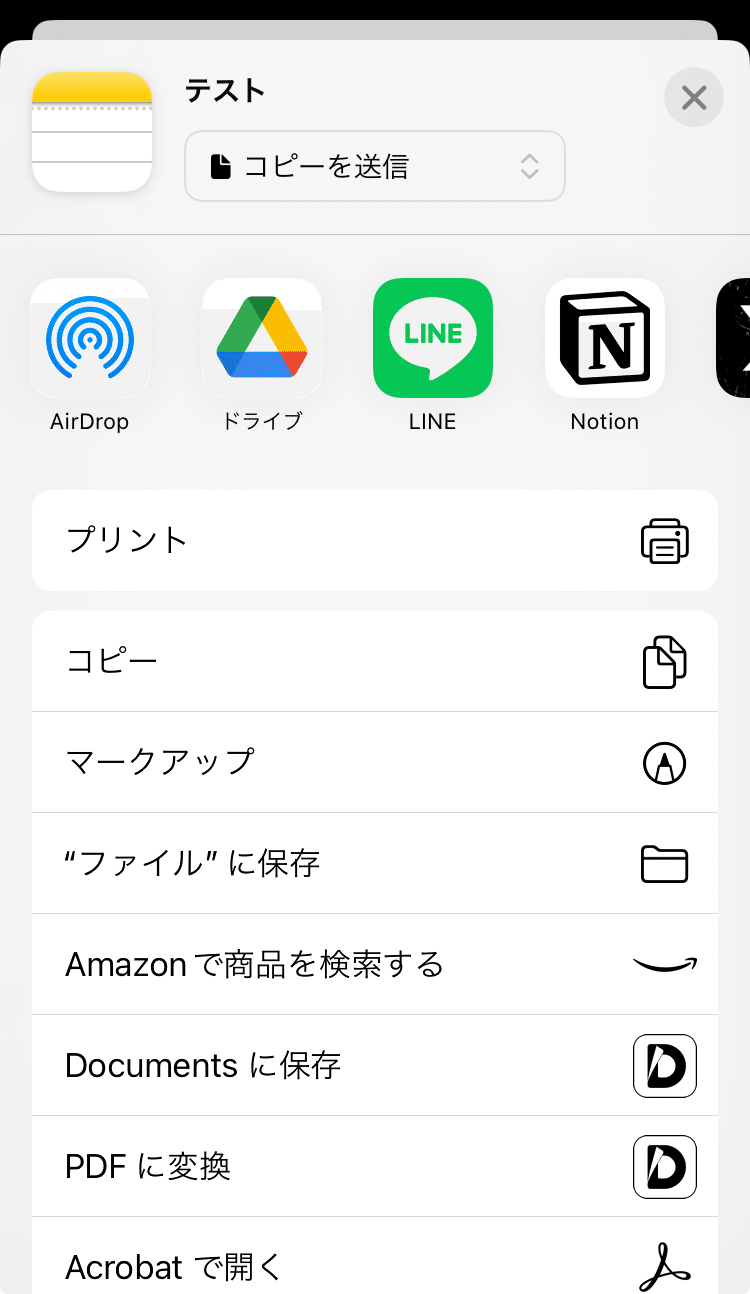
Task: Tap PDF に変換
Action: pyautogui.click(x=375, y=1167)
